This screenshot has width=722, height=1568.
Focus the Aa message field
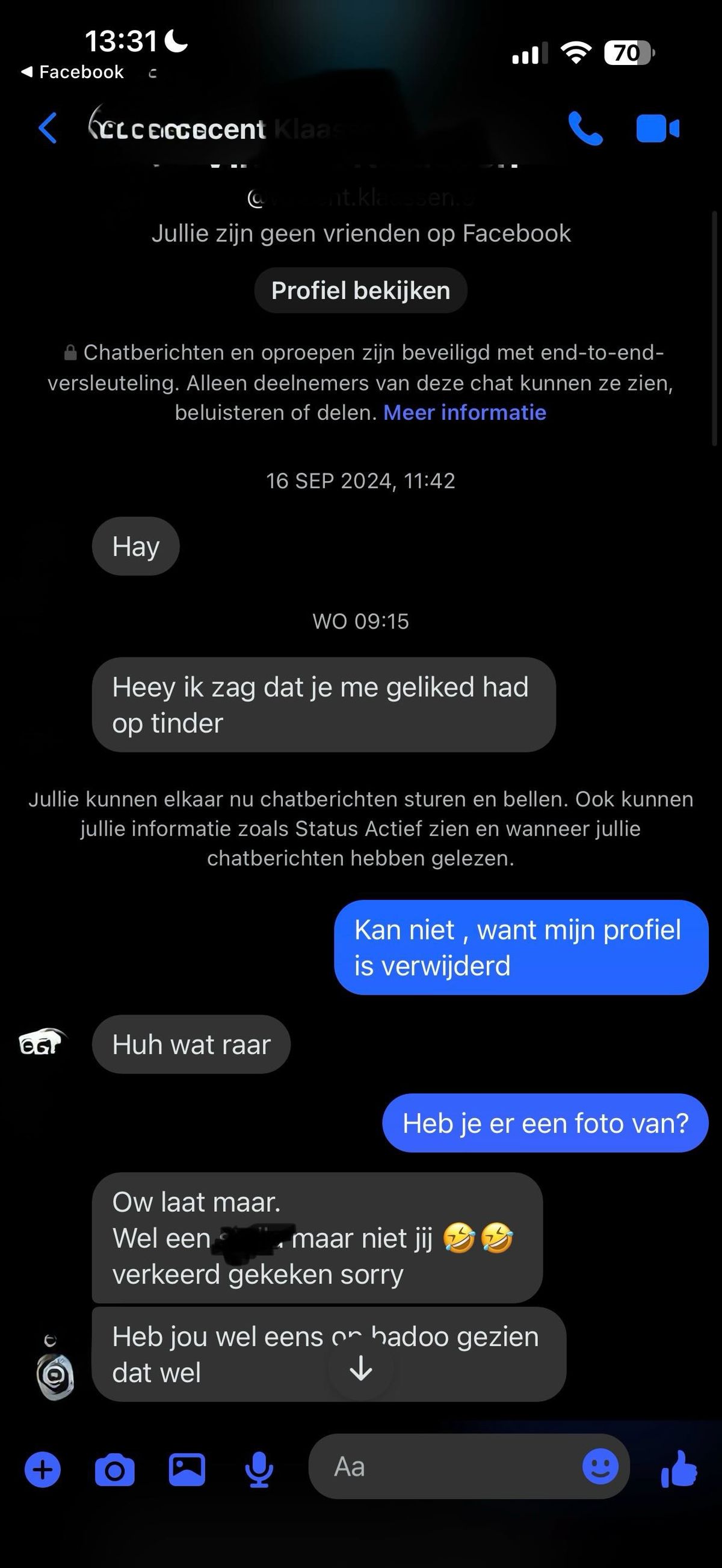445,1466
